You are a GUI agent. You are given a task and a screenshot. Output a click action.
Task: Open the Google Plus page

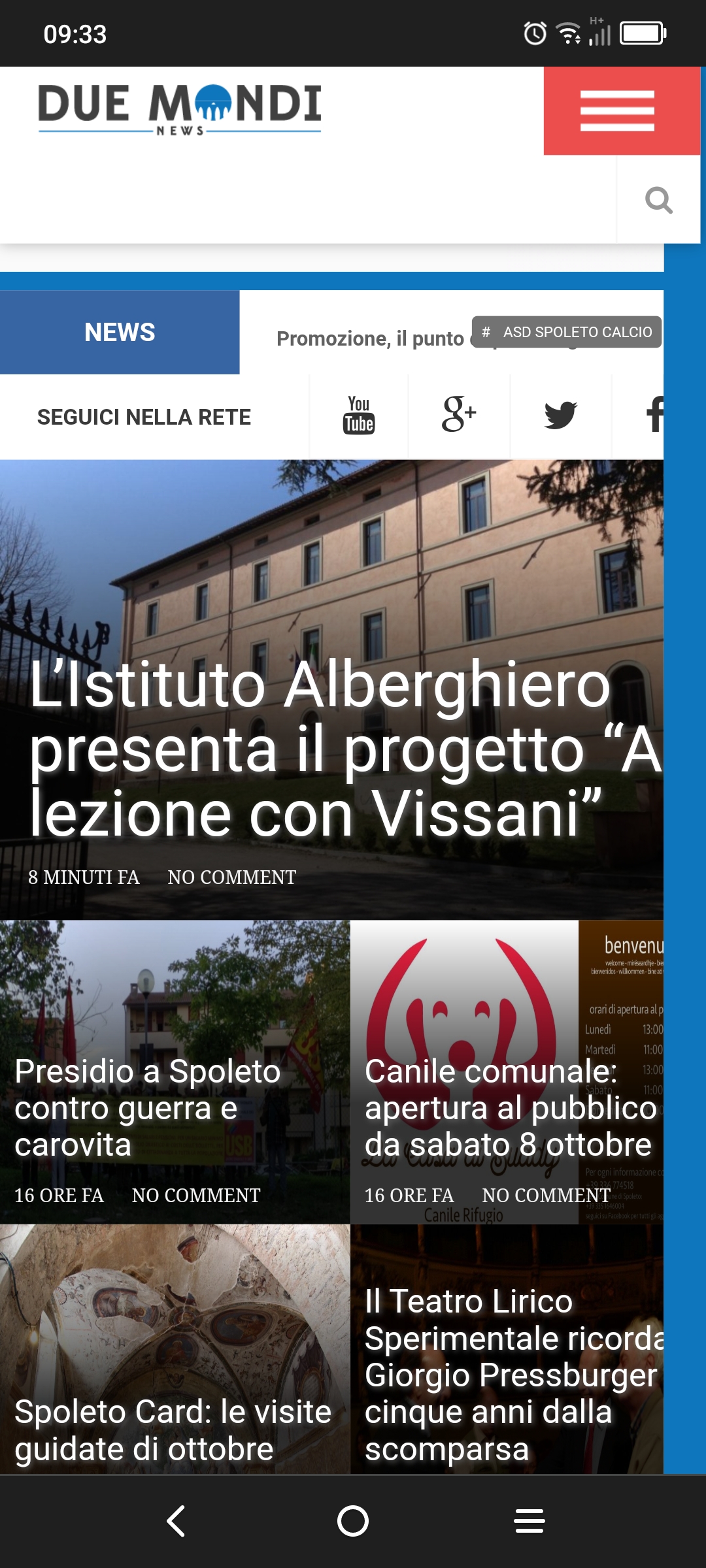pyautogui.click(x=459, y=414)
